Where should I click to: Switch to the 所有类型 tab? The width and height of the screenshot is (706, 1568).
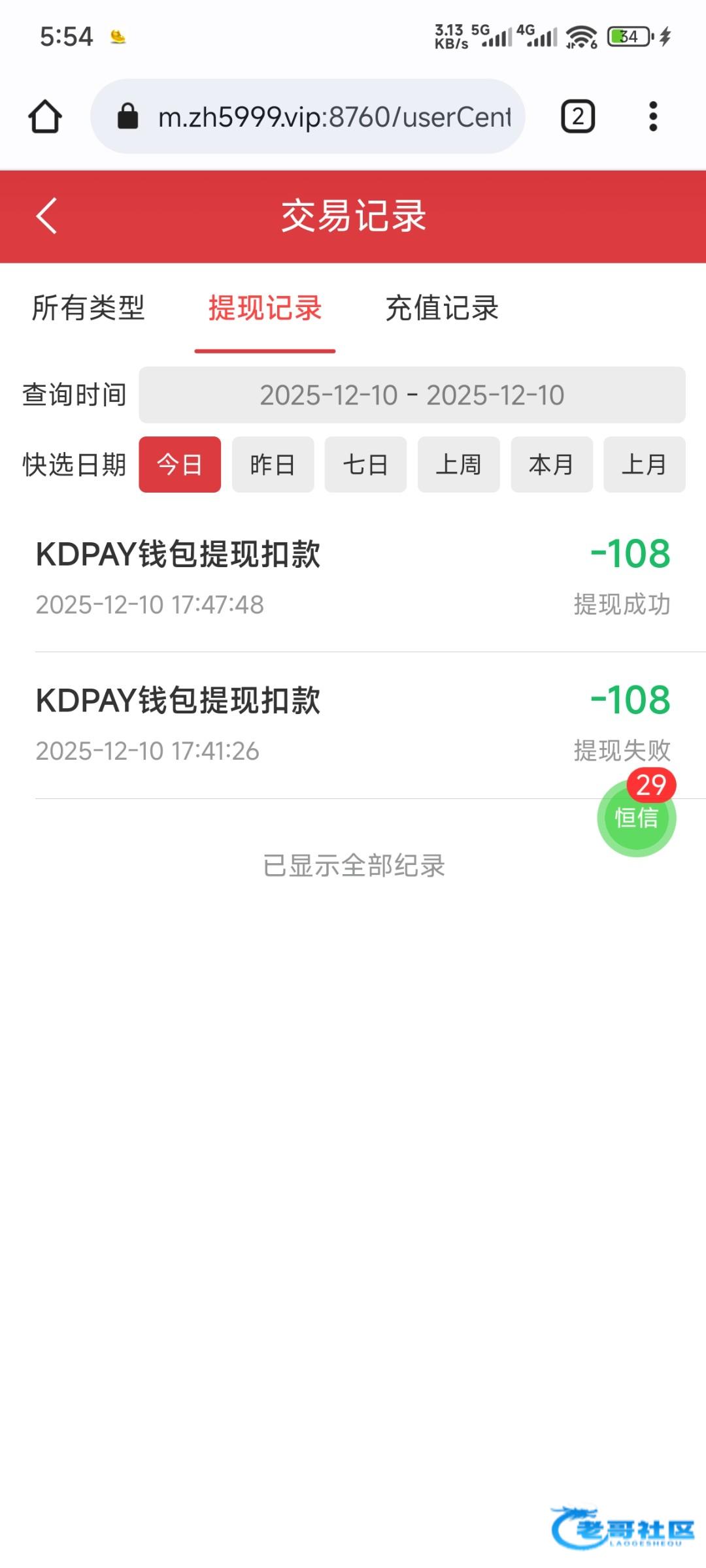(x=88, y=308)
